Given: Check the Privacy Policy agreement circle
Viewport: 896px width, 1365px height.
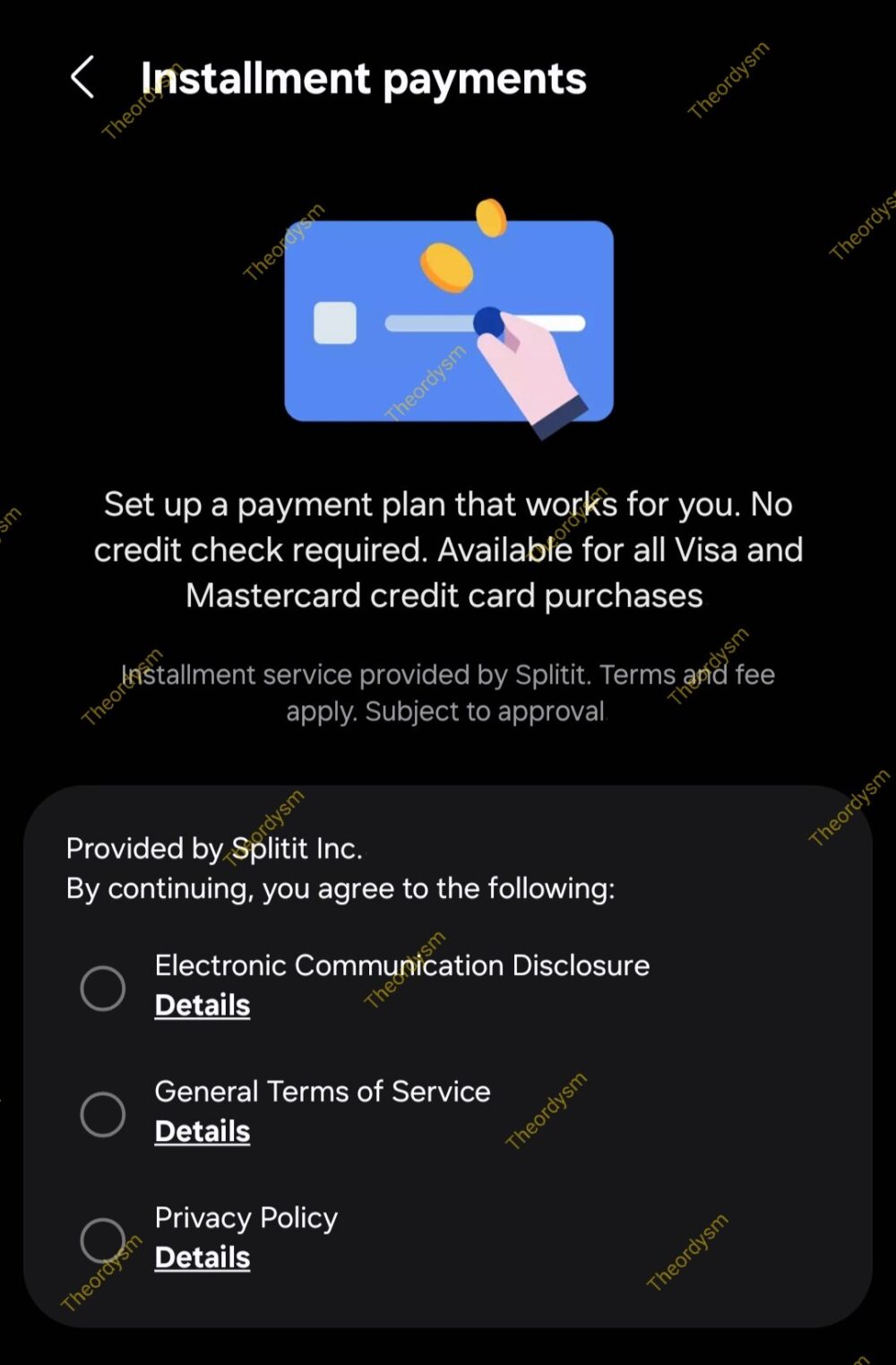Looking at the screenshot, I should point(104,1240).
